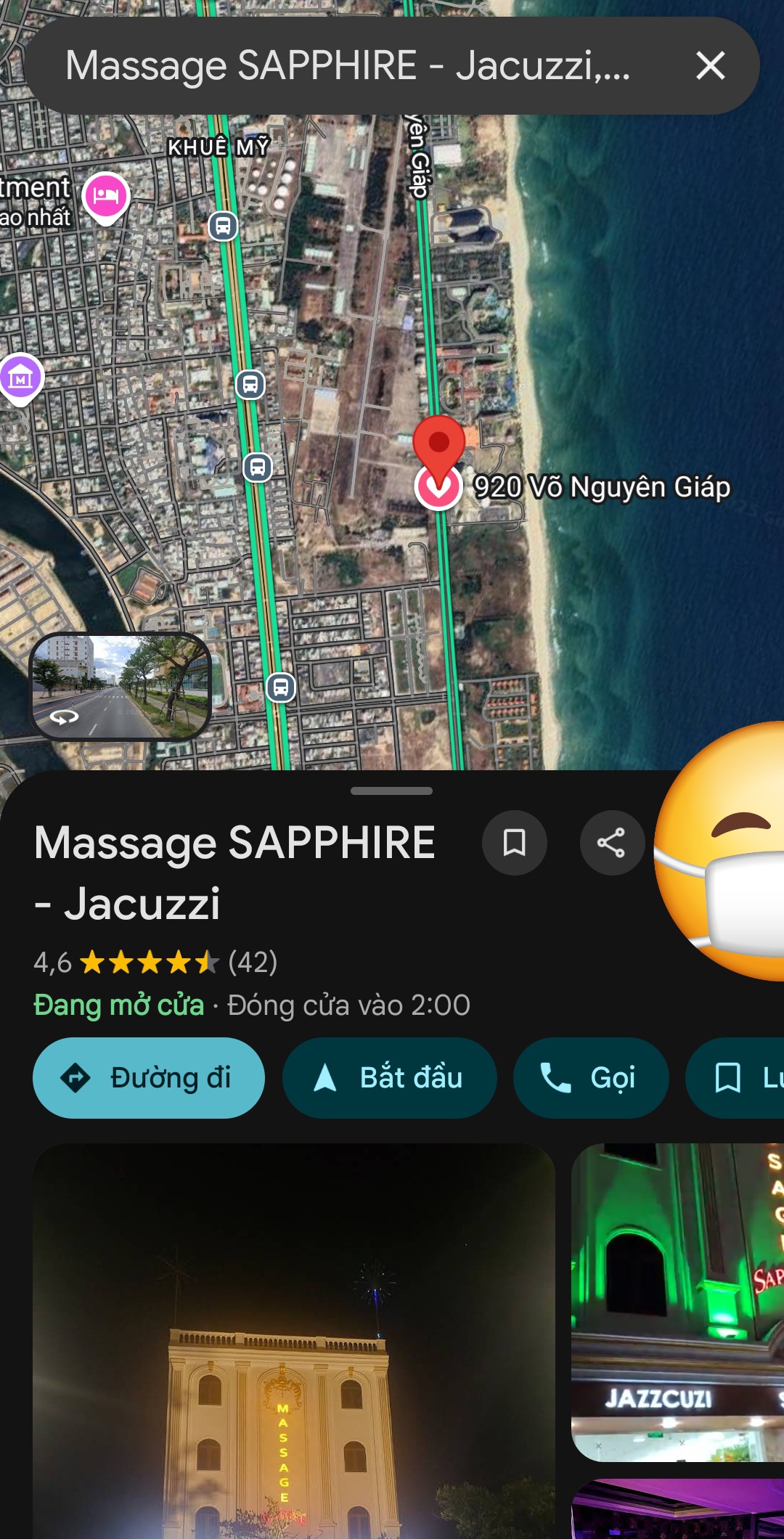
Task: Get directions via Đường đi
Action: pos(149,1078)
